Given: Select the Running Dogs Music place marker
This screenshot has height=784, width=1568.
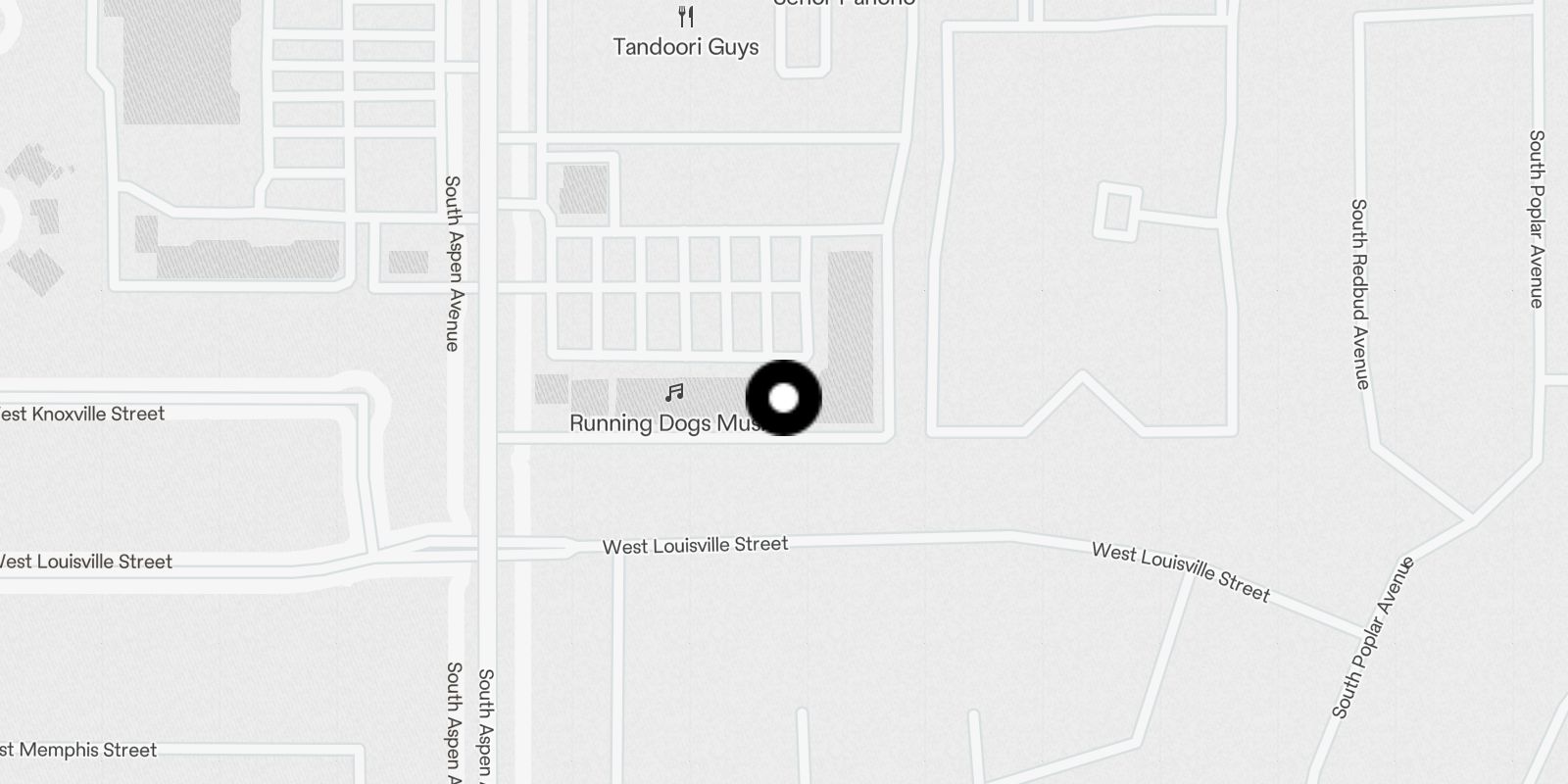Looking at the screenshot, I should point(674,393).
